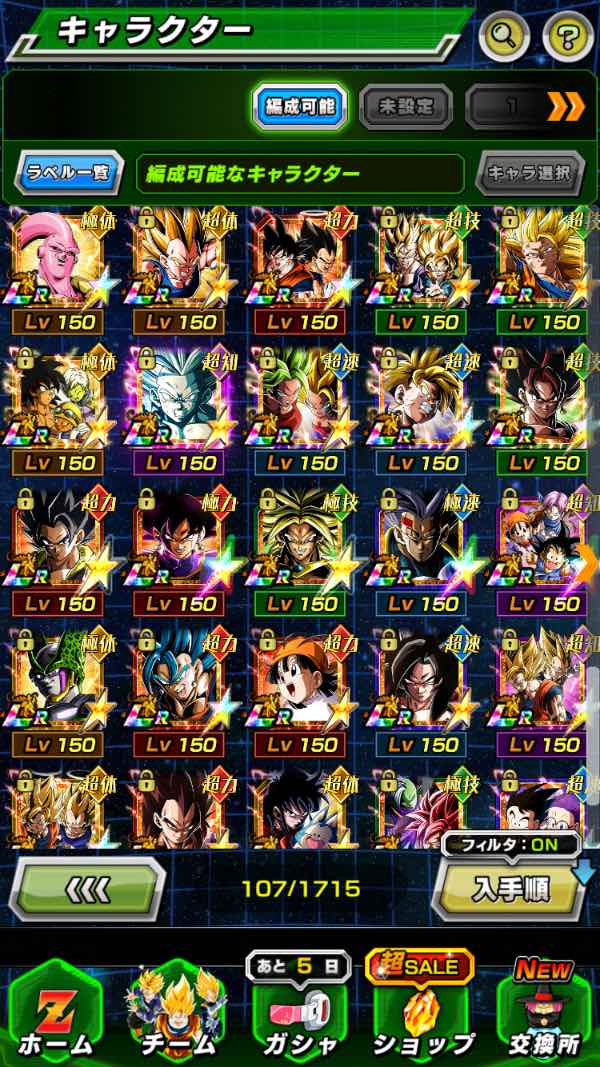Tap the キャラ選択 button

(529, 173)
